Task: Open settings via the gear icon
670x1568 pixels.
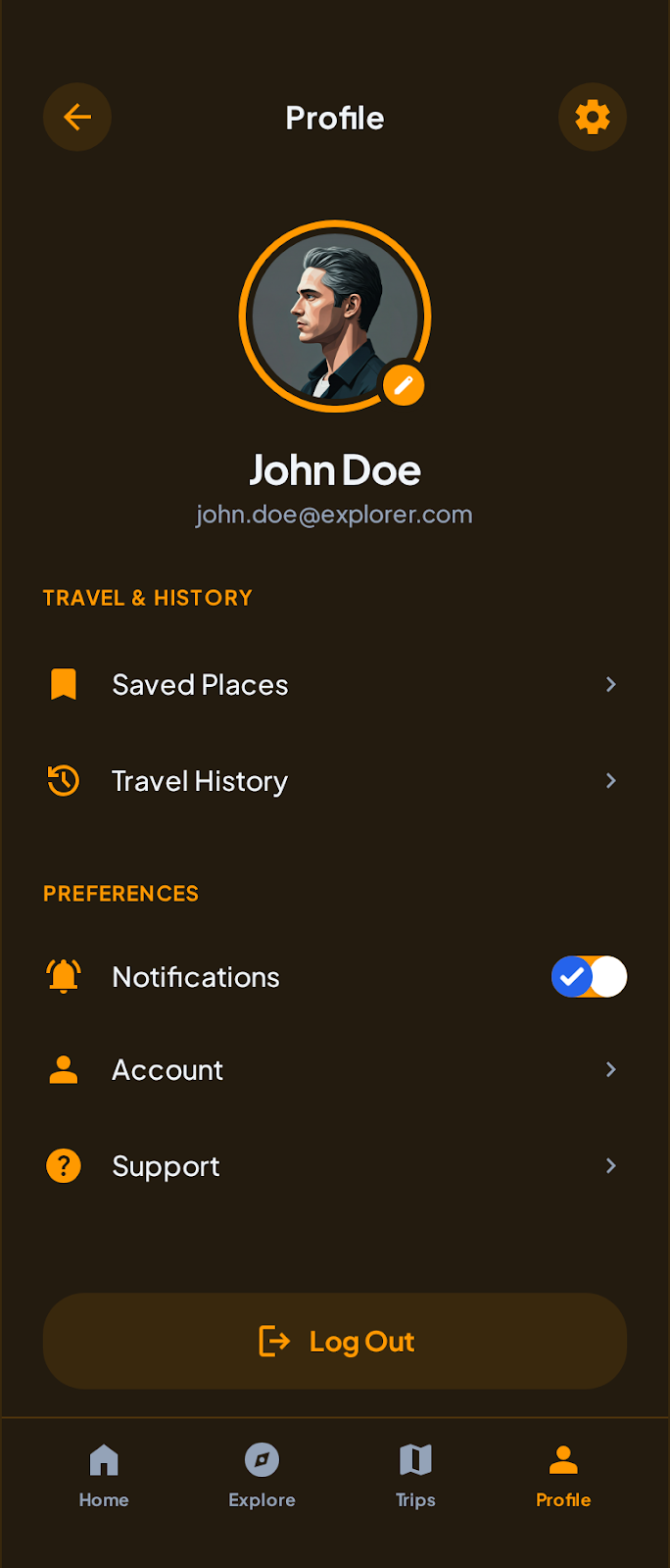Action: 592,118
